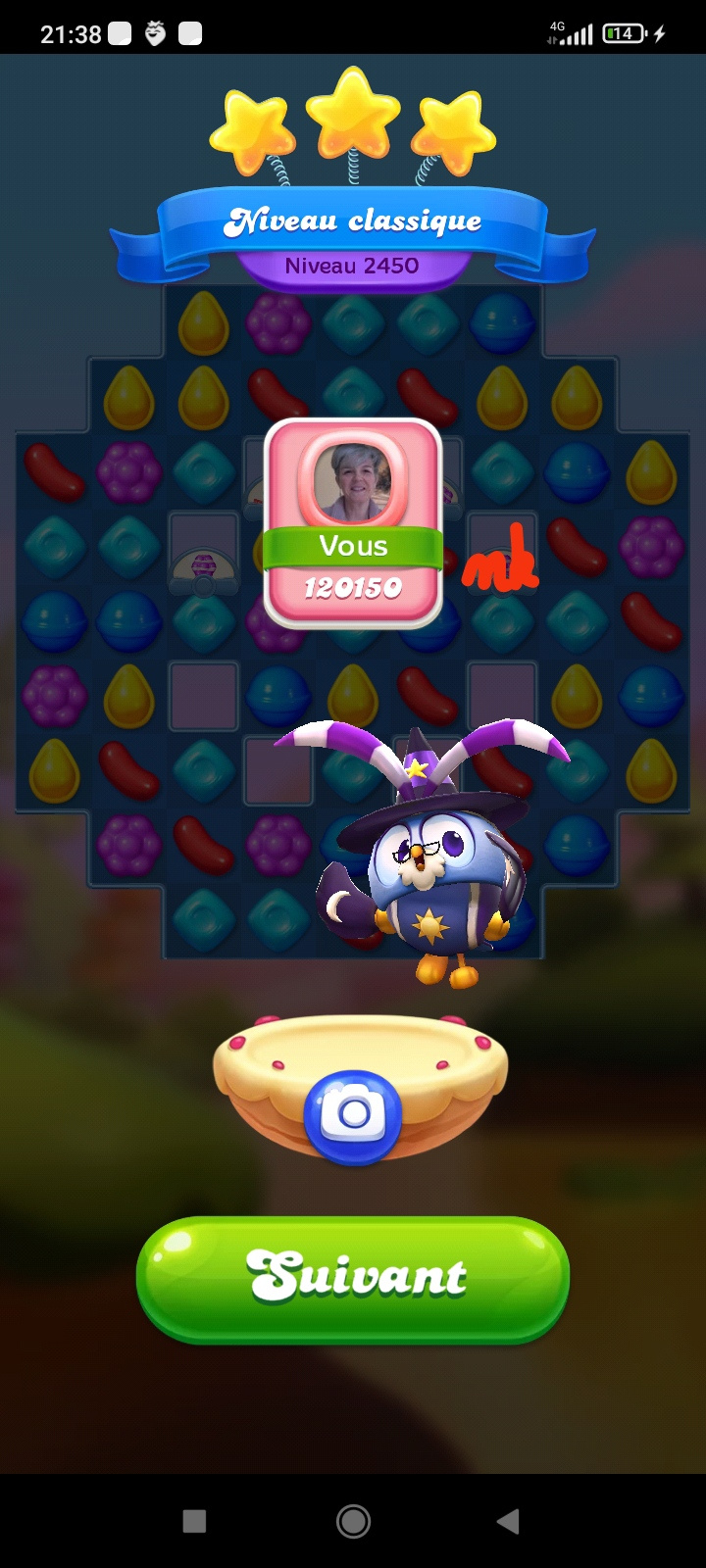Open the camera snapshot button

tap(353, 1114)
